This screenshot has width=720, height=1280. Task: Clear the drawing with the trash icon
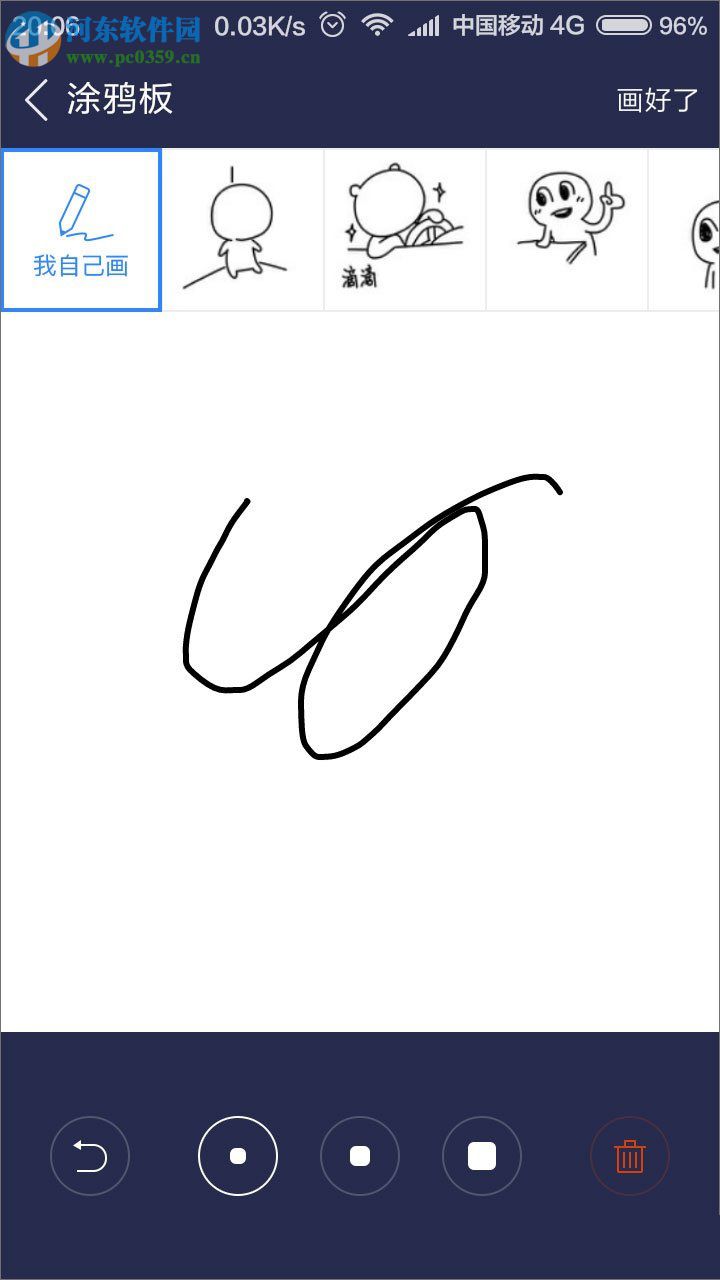(630, 1157)
